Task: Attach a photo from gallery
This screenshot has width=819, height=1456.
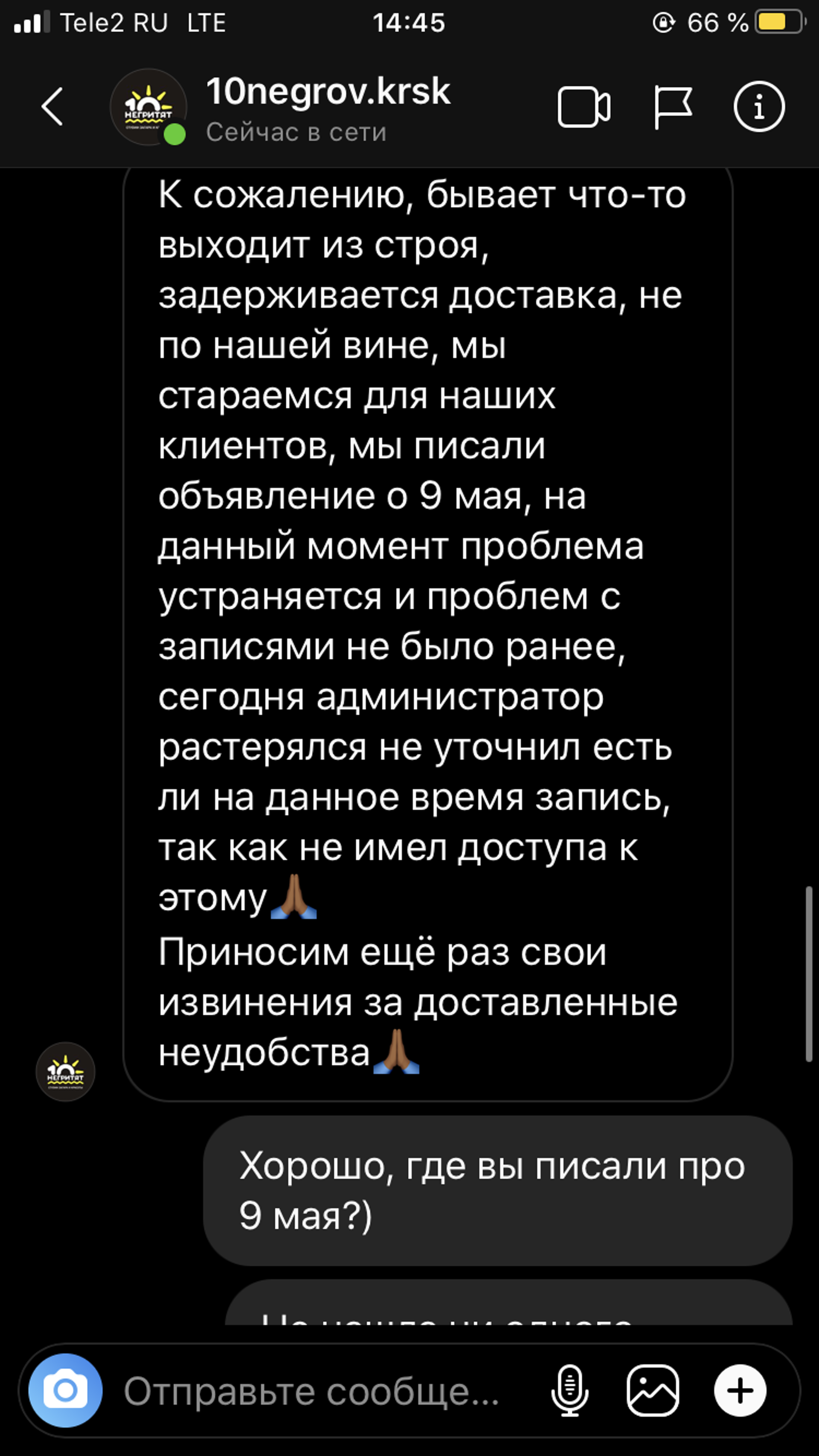Action: coord(653,1391)
